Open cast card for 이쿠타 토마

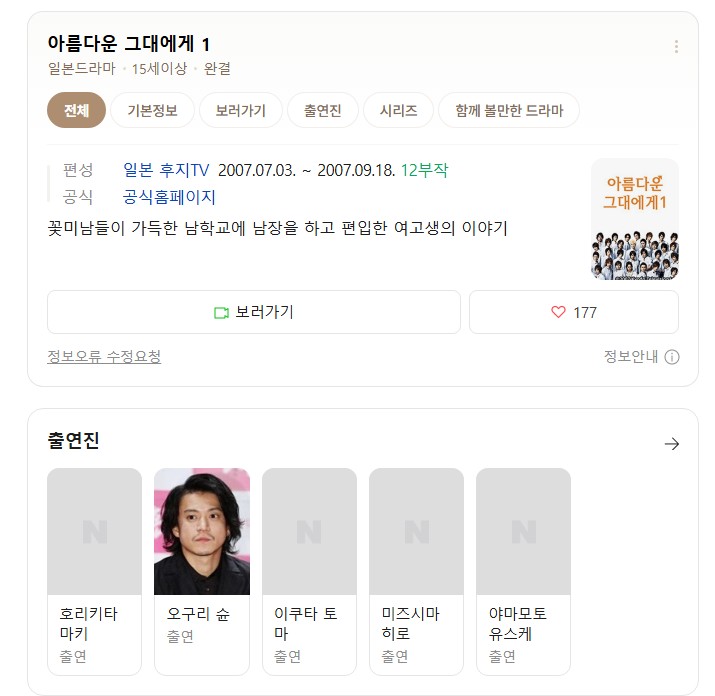click(x=309, y=570)
